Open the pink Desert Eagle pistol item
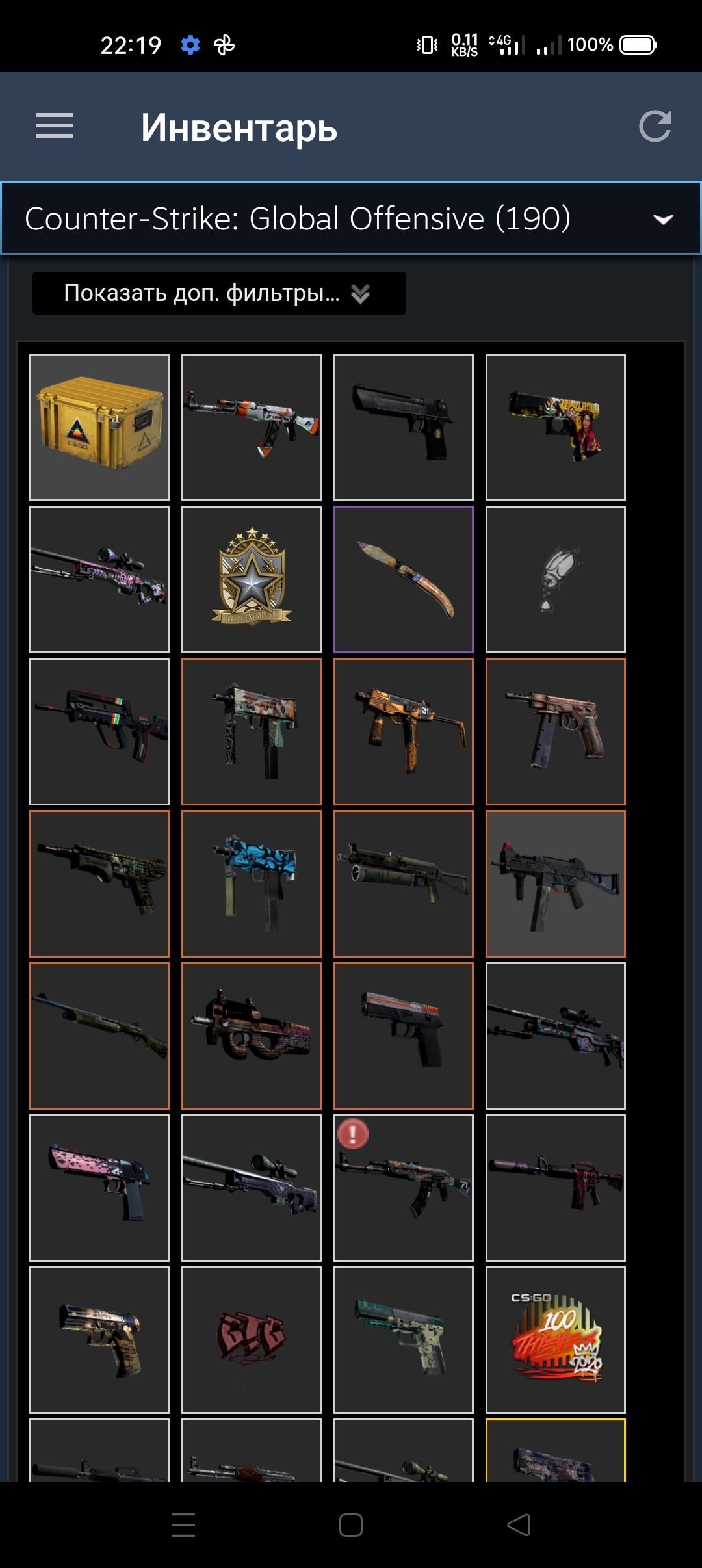This screenshot has height=1568, width=702. 99,1188
